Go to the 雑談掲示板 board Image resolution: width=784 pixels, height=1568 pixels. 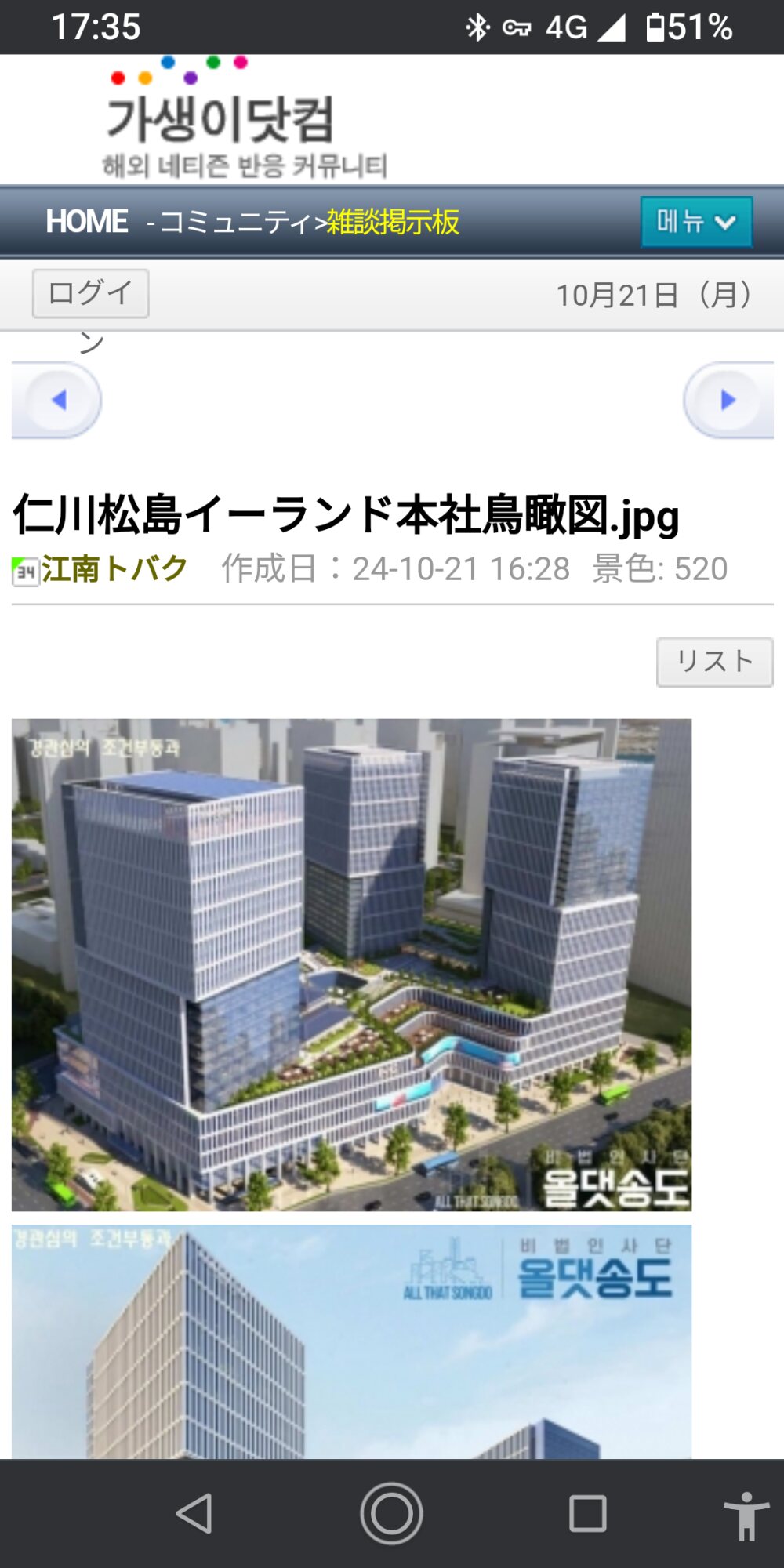point(393,223)
